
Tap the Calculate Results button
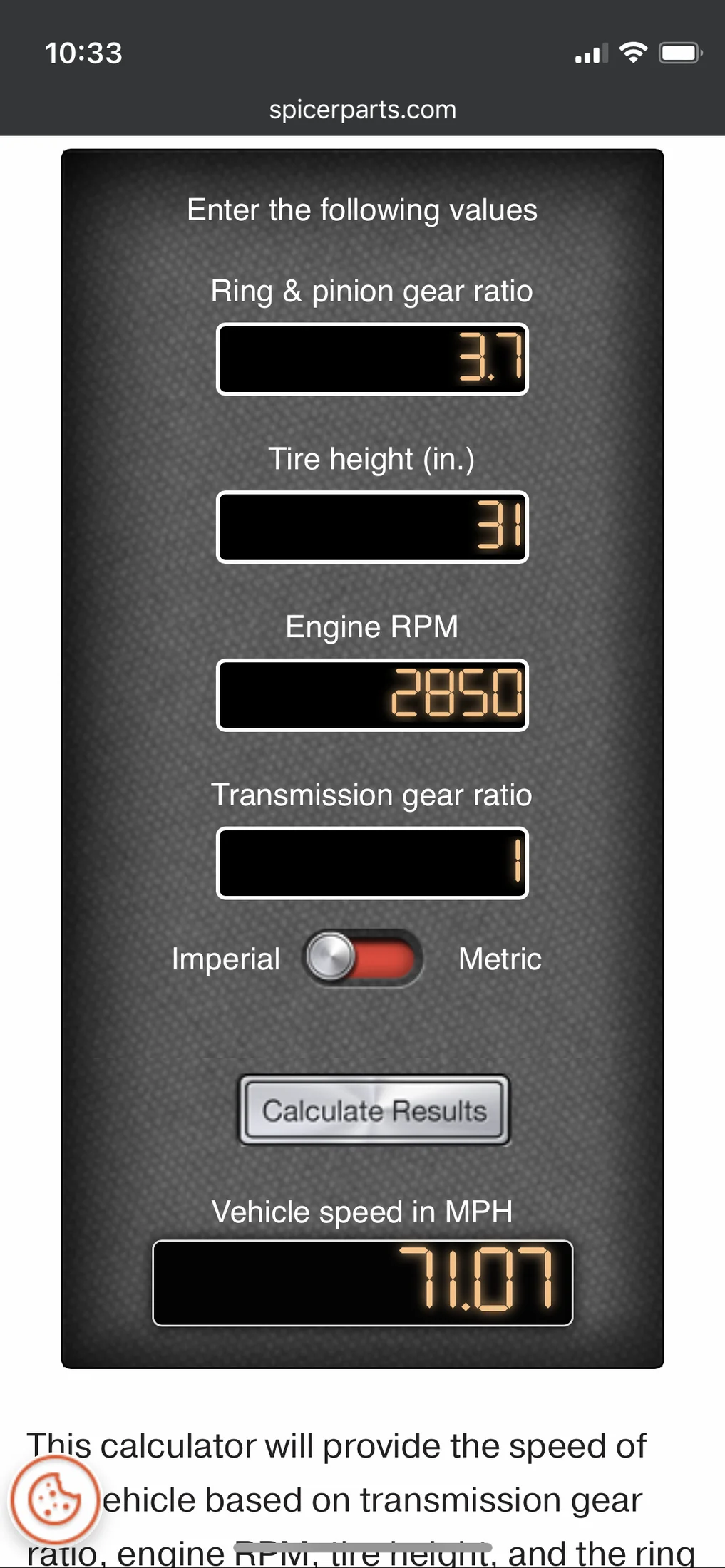tap(374, 1110)
